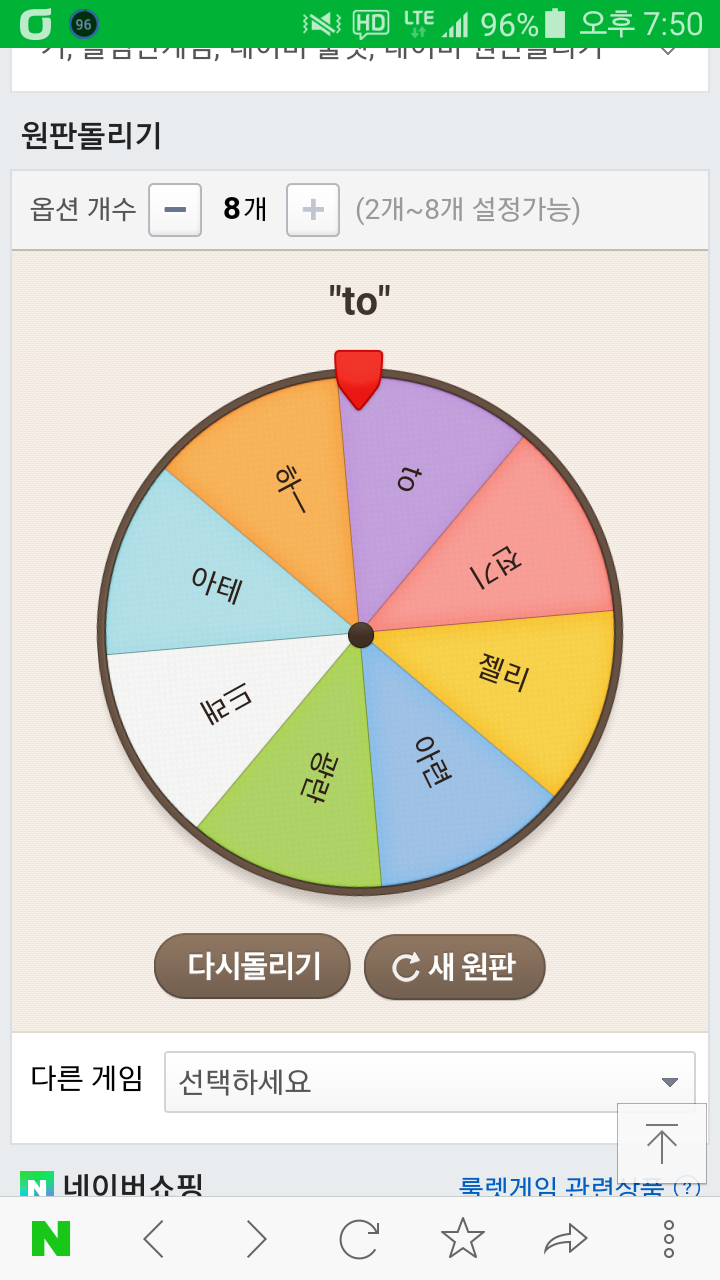Reload the current page
Image resolution: width=720 pixels, height=1280 pixels.
(359, 1239)
